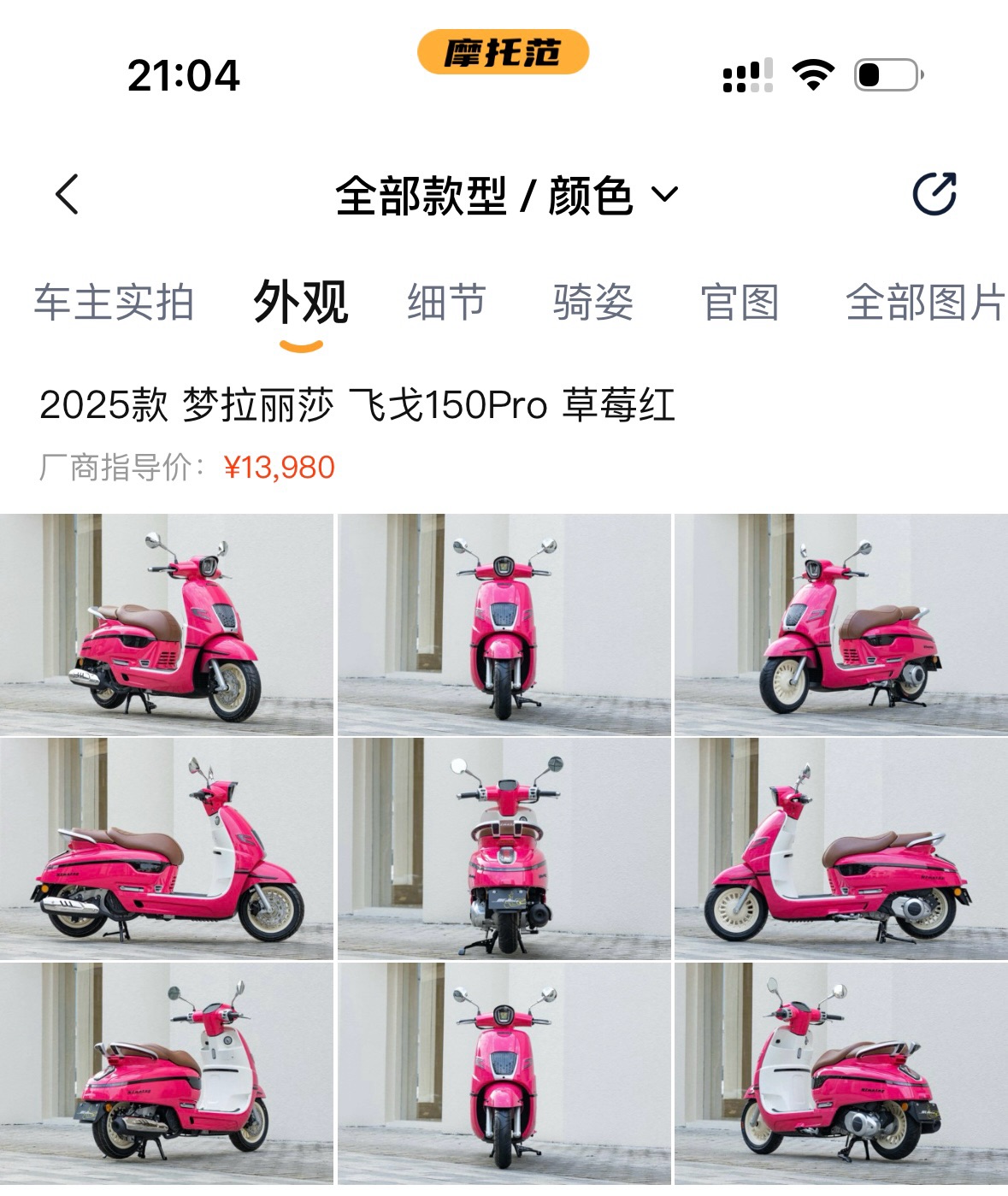This screenshot has width=1008, height=1196.
Task: View the left side profile scooter photo
Action: [x=841, y=849]
